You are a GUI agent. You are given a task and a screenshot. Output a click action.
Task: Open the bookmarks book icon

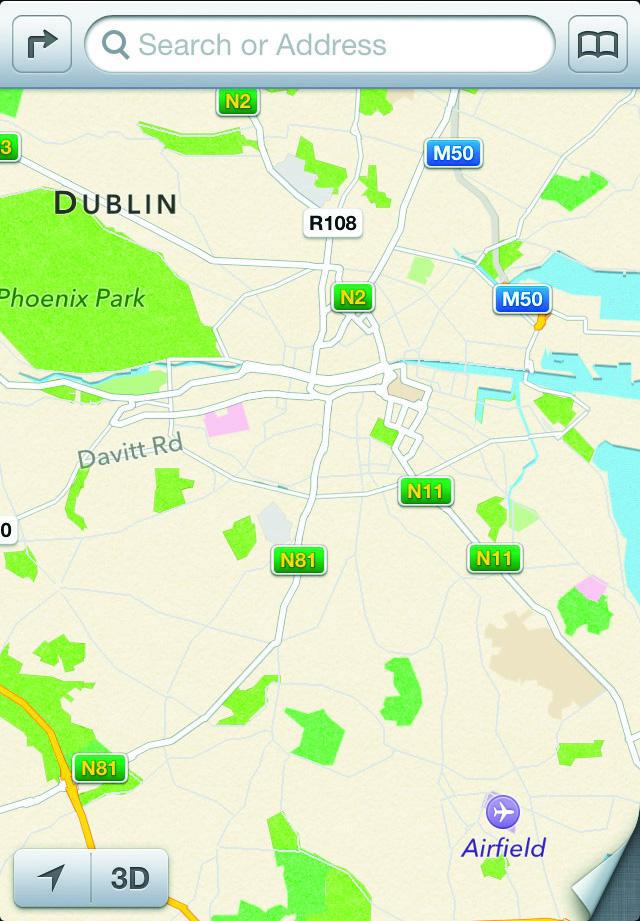pos(599,45)
